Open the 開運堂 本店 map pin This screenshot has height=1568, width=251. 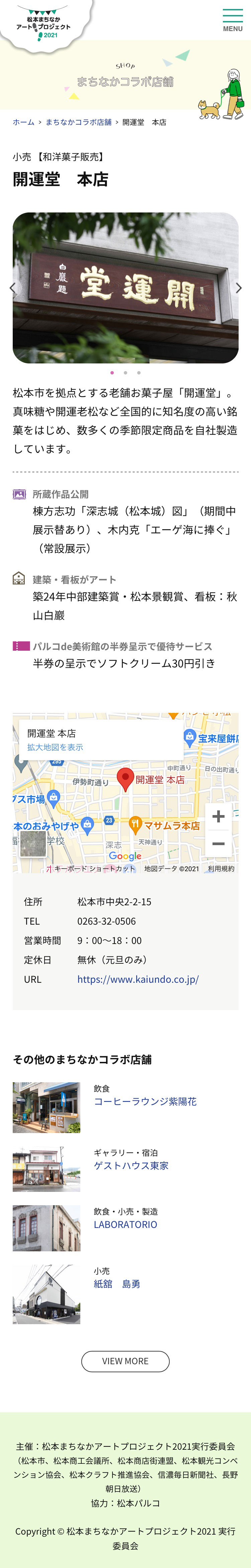(125, 779)
